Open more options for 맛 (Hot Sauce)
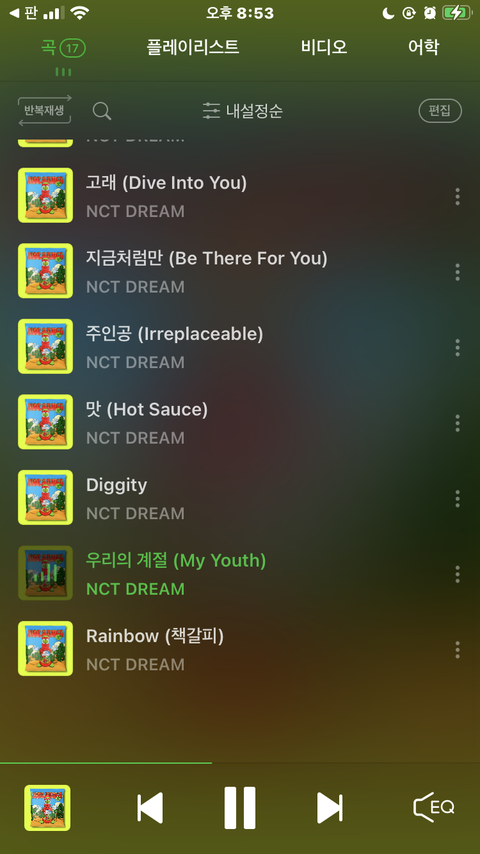Image resolution: width=480 pixels, height=854 pixels. click(x=457, y=423)
